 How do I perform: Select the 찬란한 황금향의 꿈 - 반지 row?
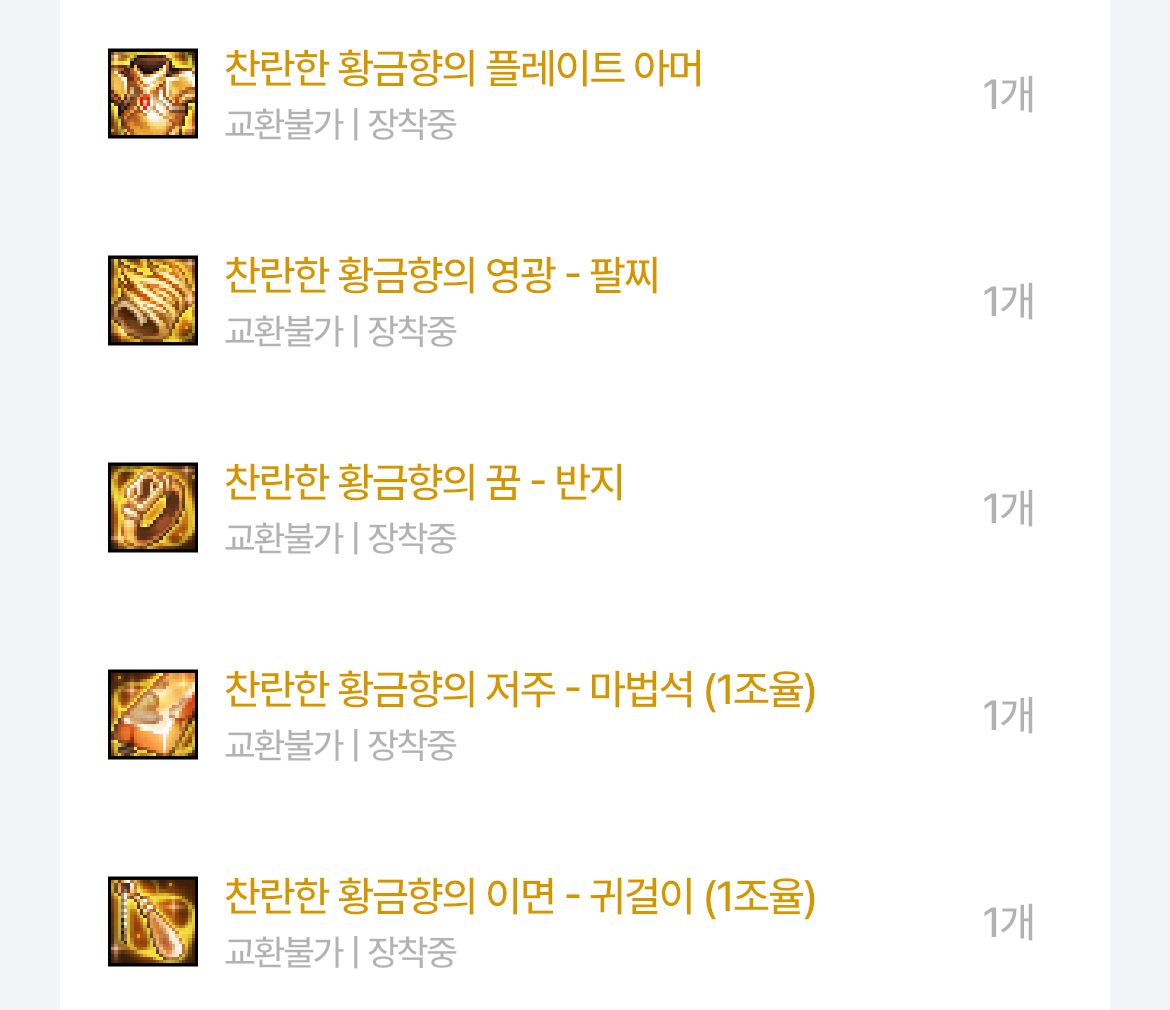[423, 484]
